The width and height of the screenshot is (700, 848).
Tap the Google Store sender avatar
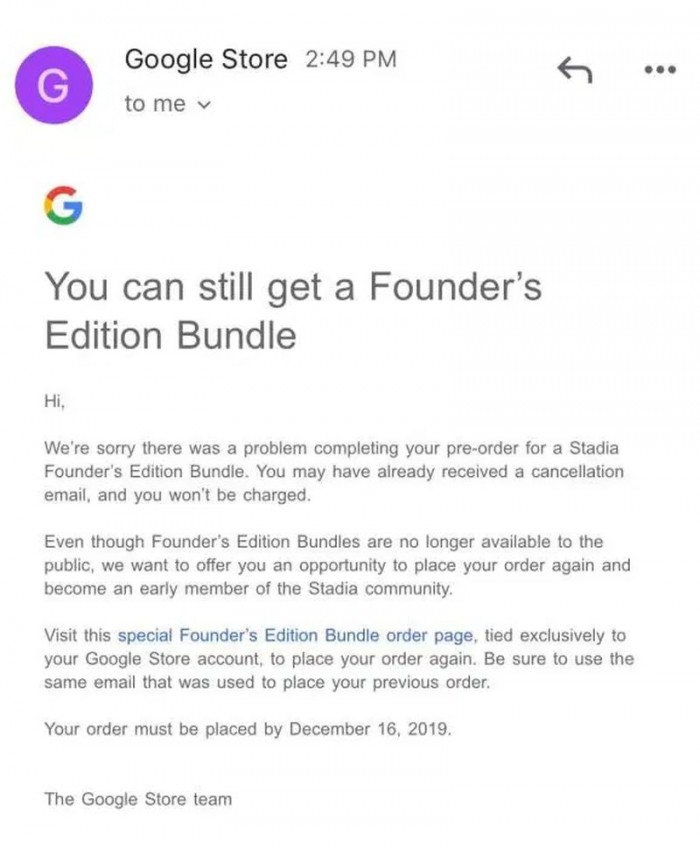point(52,88)
